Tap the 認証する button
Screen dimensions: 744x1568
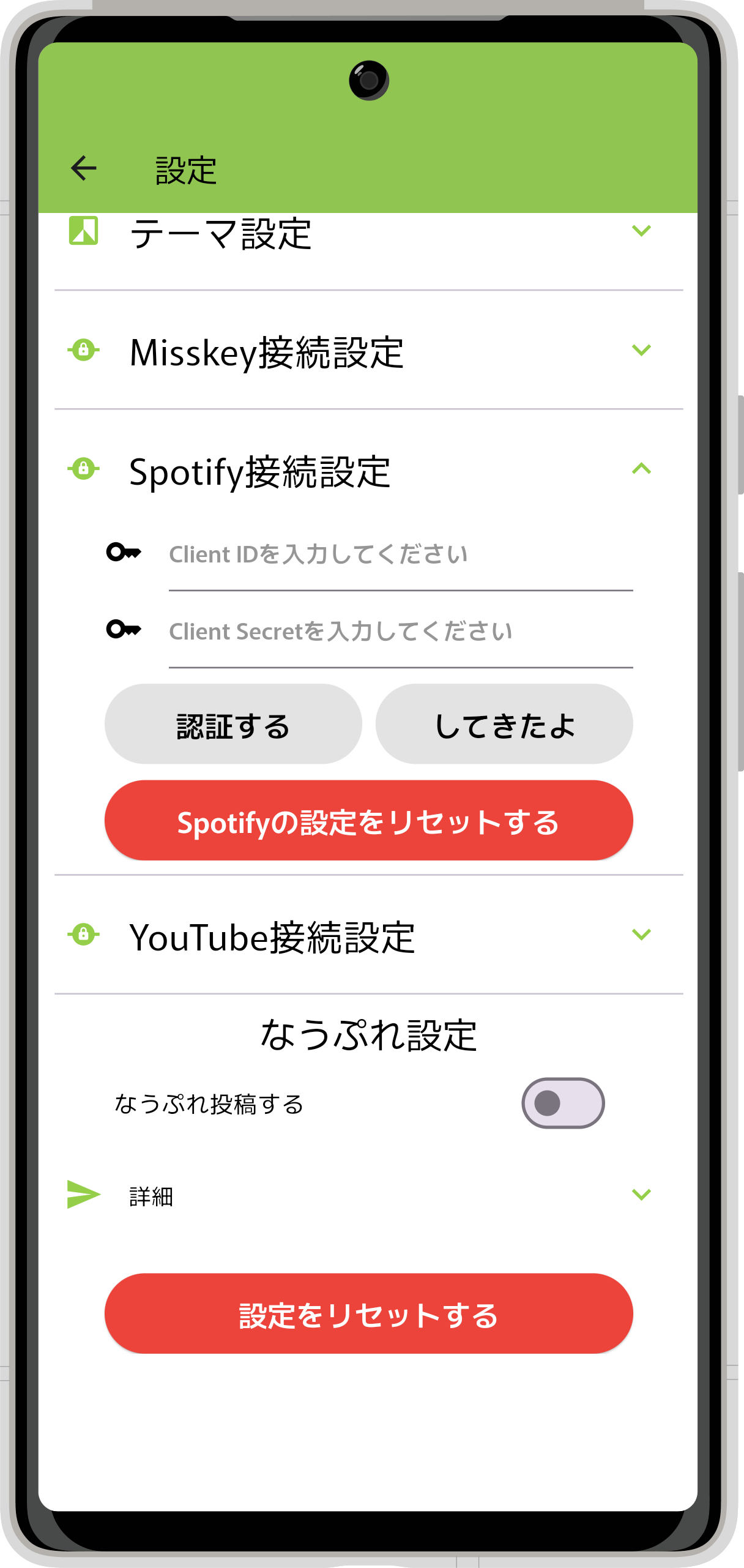pos(233,725)
